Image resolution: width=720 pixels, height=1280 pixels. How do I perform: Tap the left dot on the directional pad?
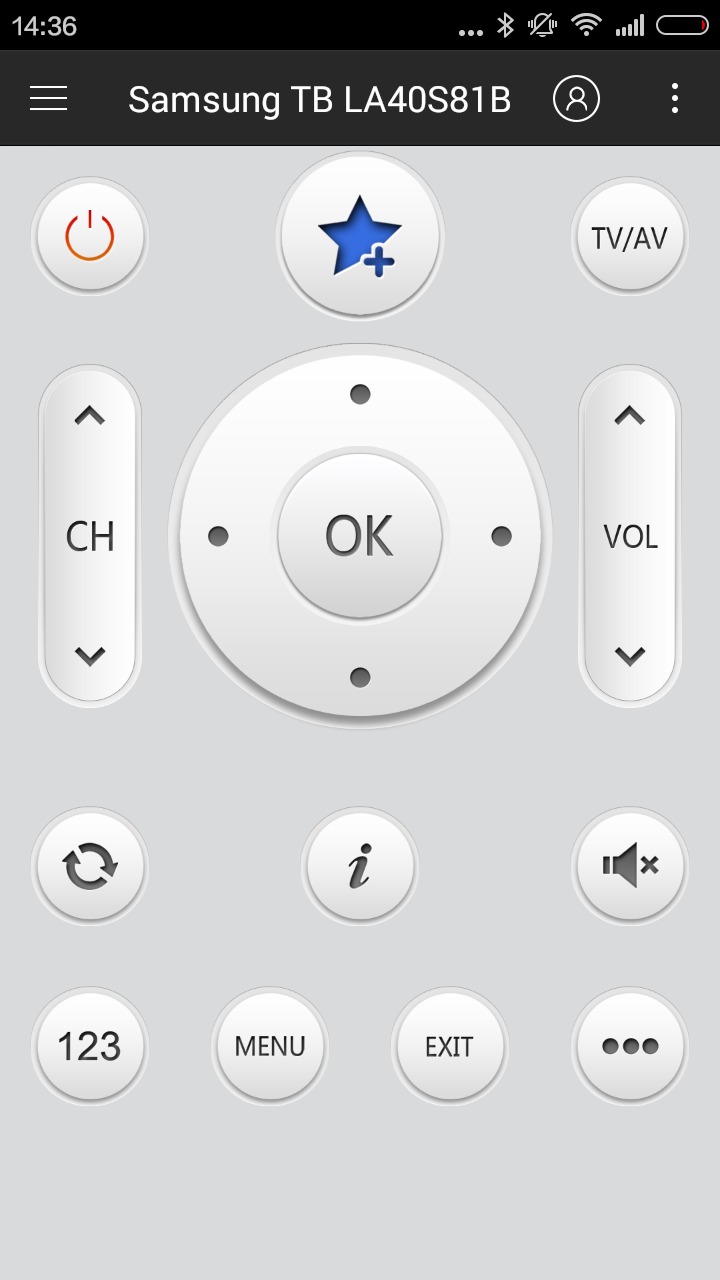[218, 537]
